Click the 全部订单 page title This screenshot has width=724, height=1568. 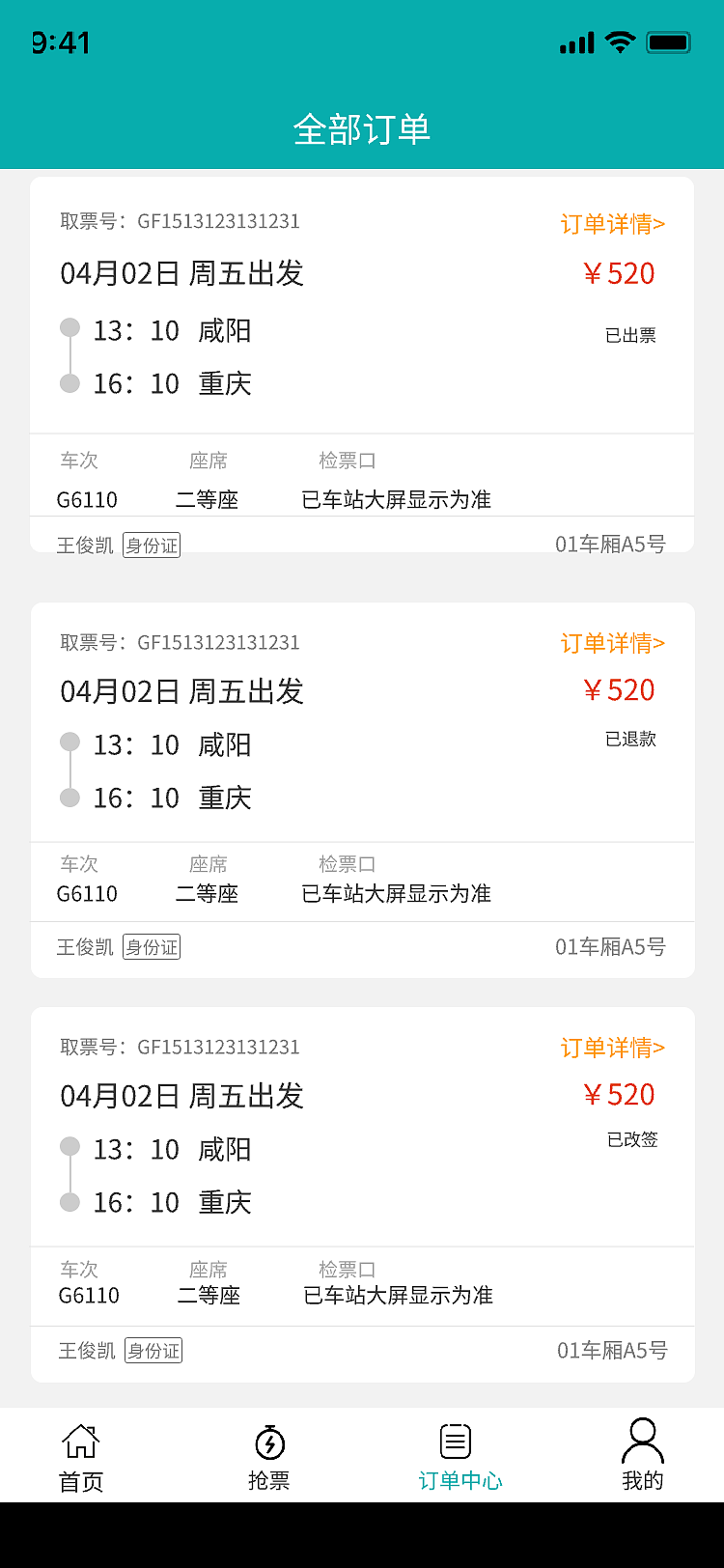(362, 126)
